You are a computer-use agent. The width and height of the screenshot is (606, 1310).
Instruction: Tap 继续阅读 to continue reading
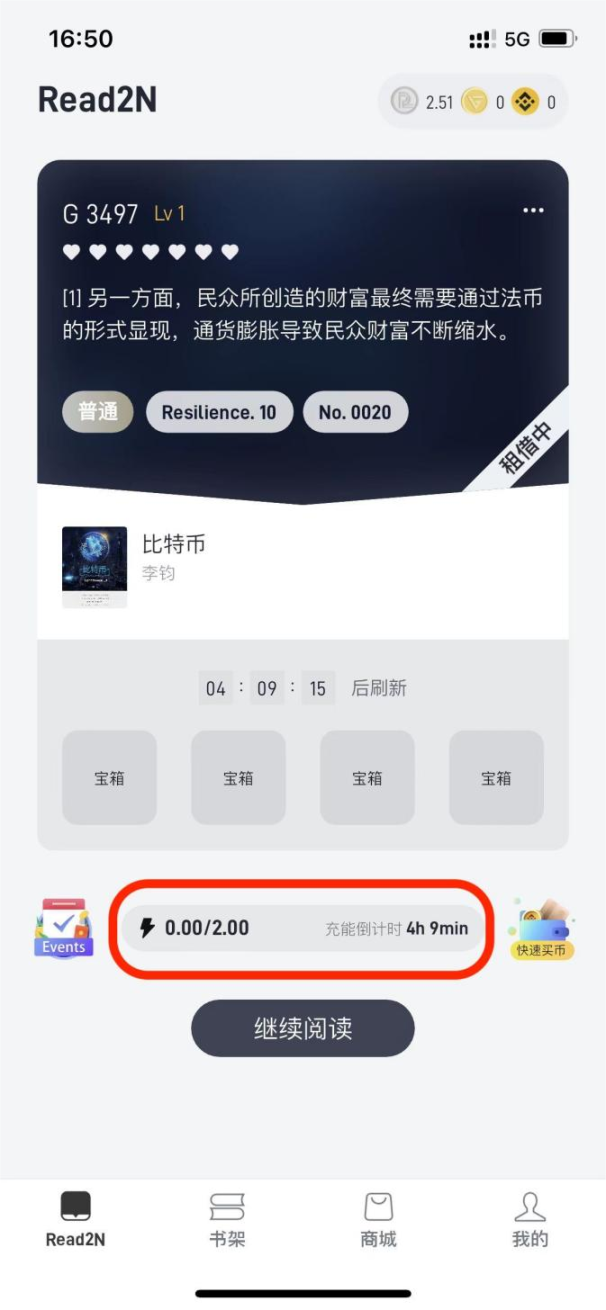point(302,1028)
